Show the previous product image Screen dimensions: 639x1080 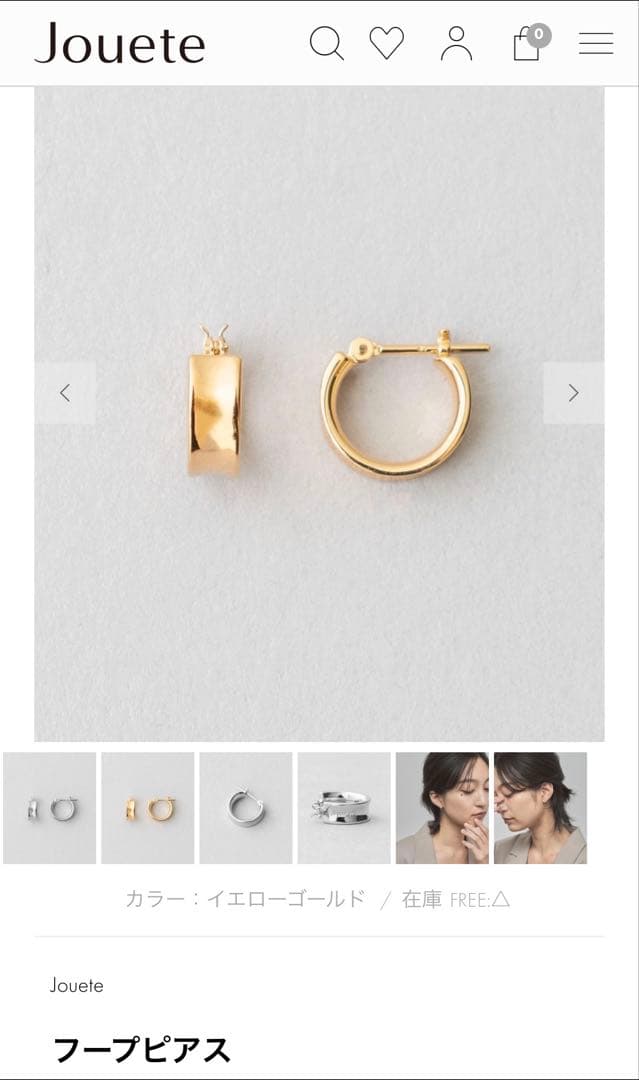[65, 393]
